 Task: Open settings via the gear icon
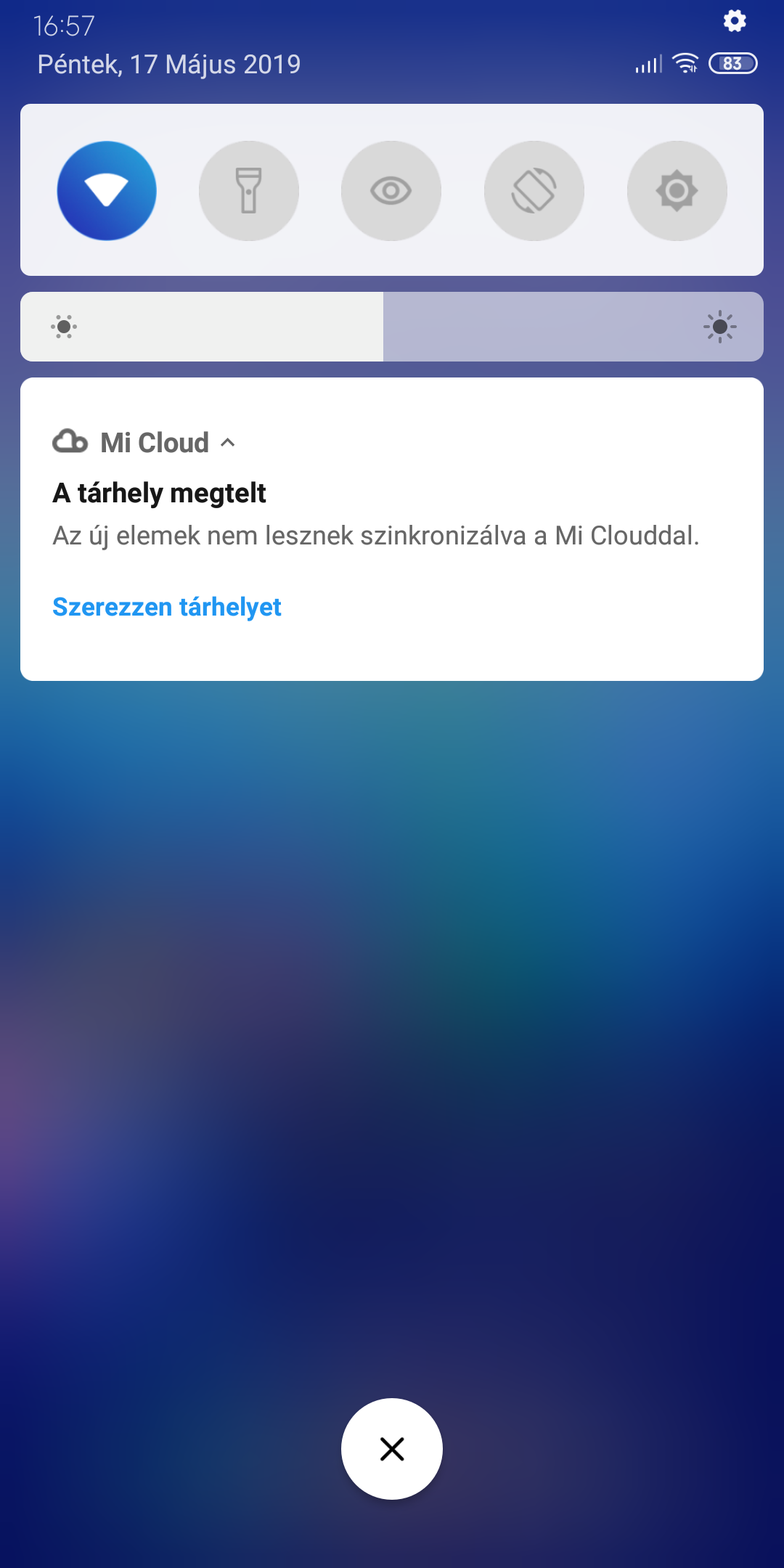(735, 21)
